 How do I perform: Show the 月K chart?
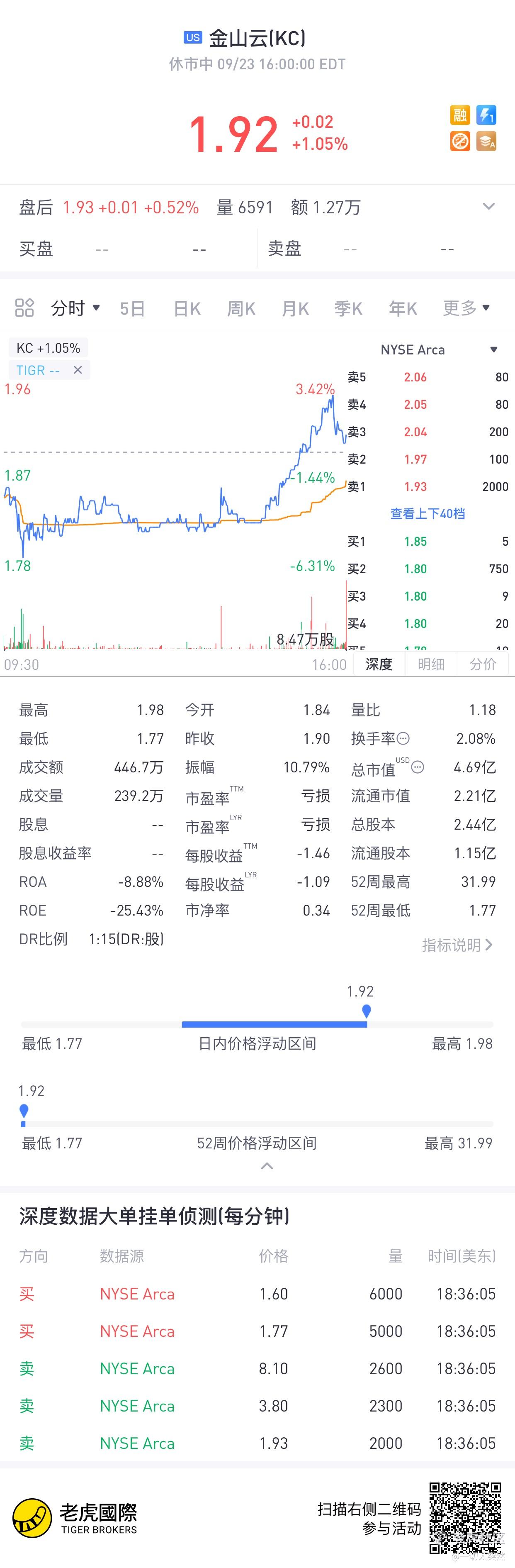coord(295,309)
